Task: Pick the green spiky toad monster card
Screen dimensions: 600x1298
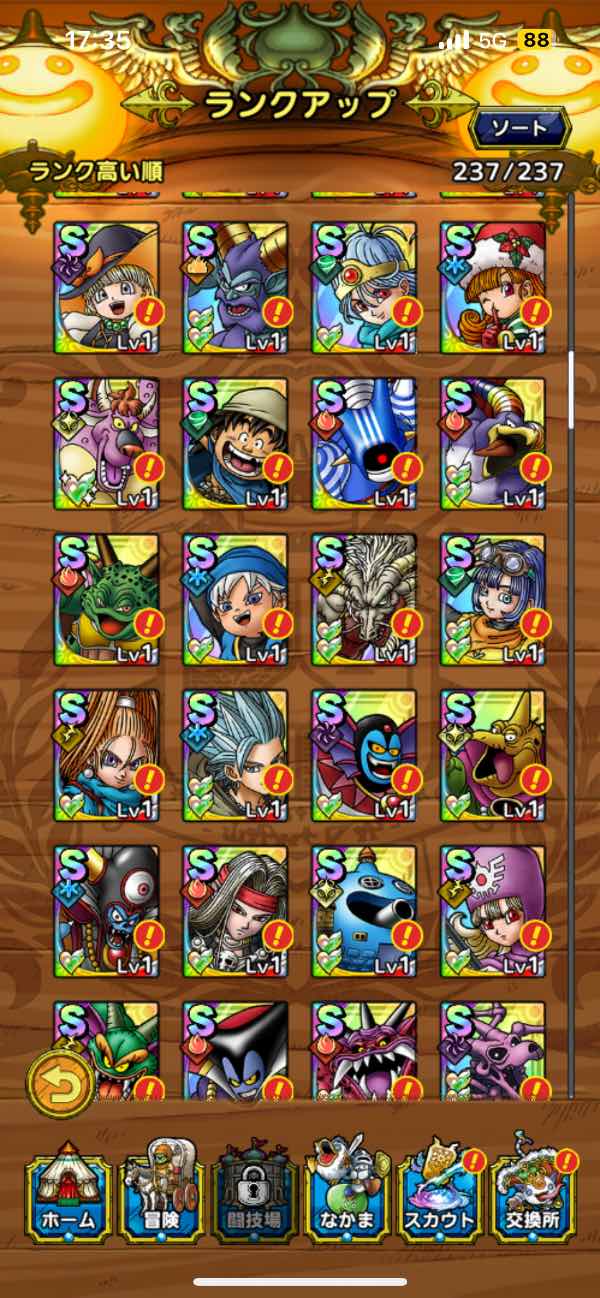Action: click(x=107, y=599)
